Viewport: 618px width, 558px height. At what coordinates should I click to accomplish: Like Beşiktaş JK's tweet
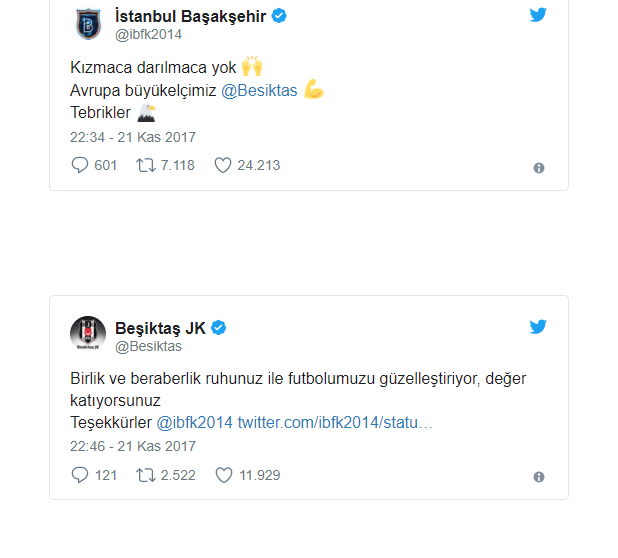[223, 475]
